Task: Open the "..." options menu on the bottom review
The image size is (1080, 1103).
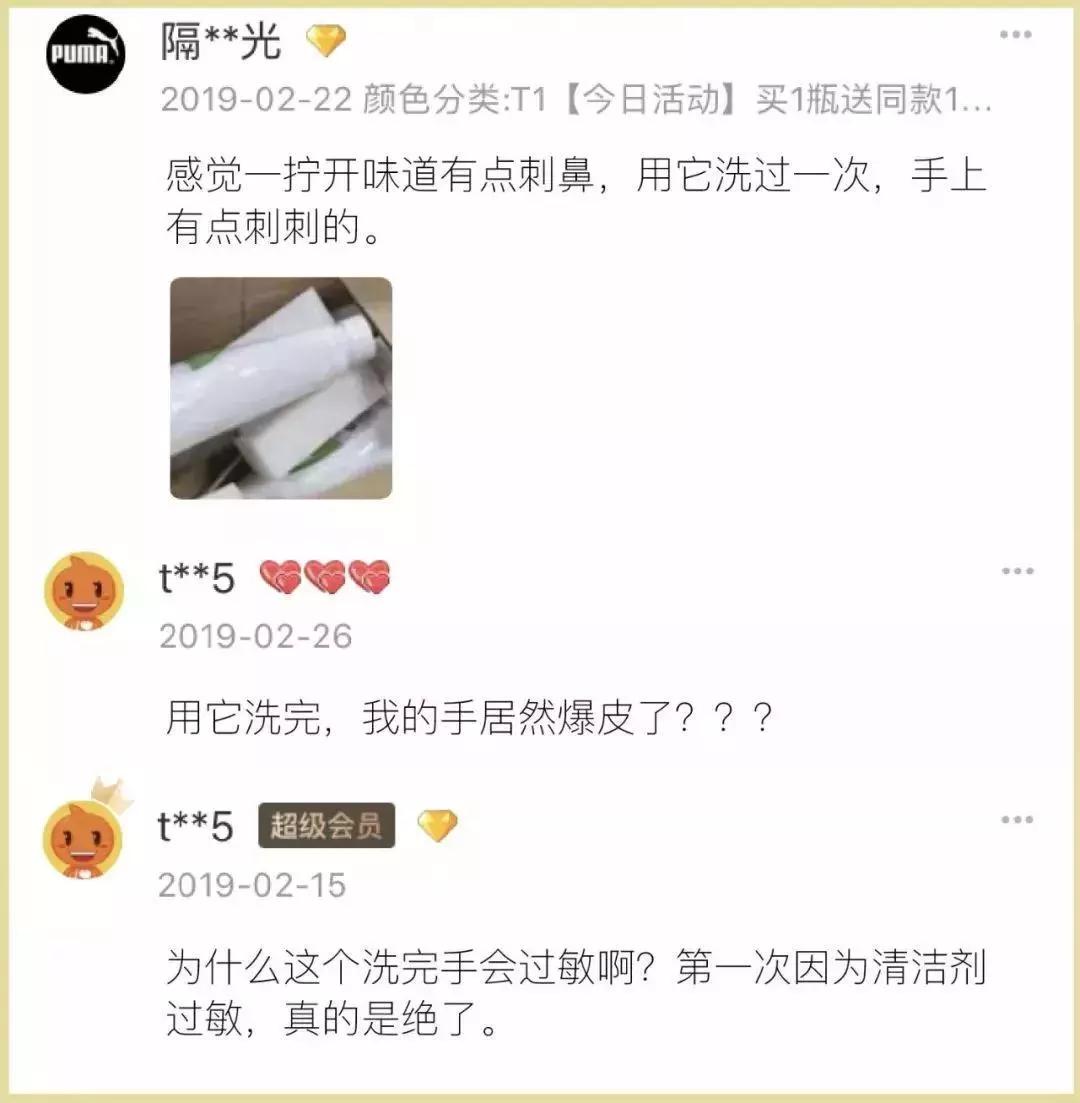Action: click(1018, 820)
